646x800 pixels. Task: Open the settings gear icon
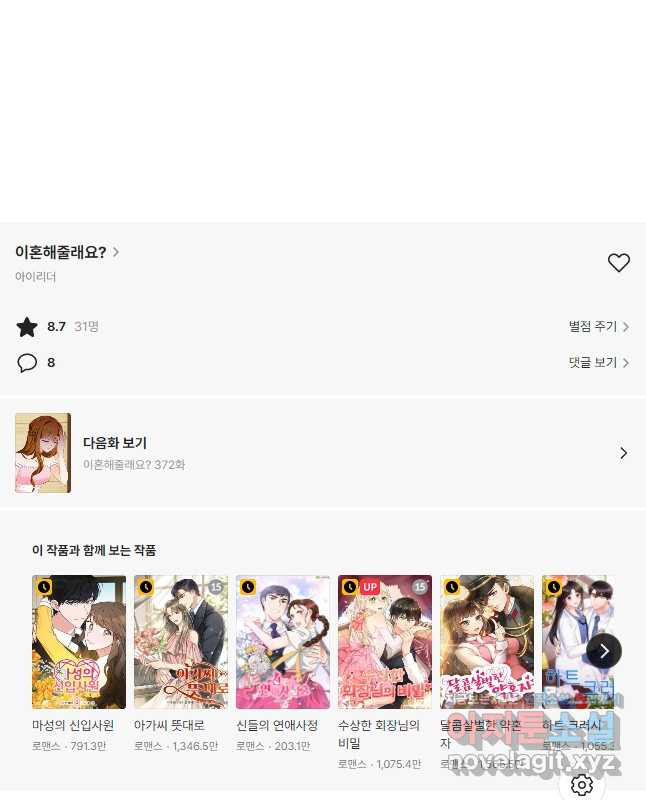point(582,785)
